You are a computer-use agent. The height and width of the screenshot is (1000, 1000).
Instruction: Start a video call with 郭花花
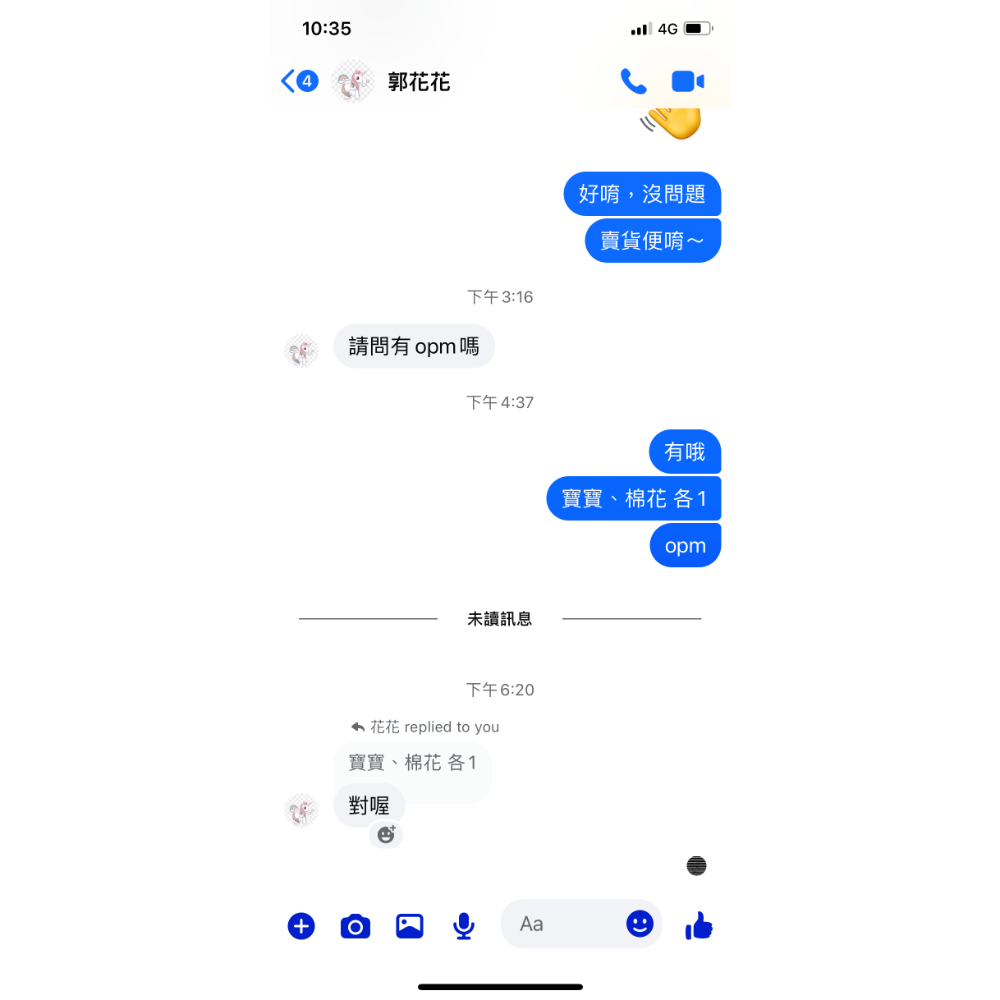click(688, 81)
